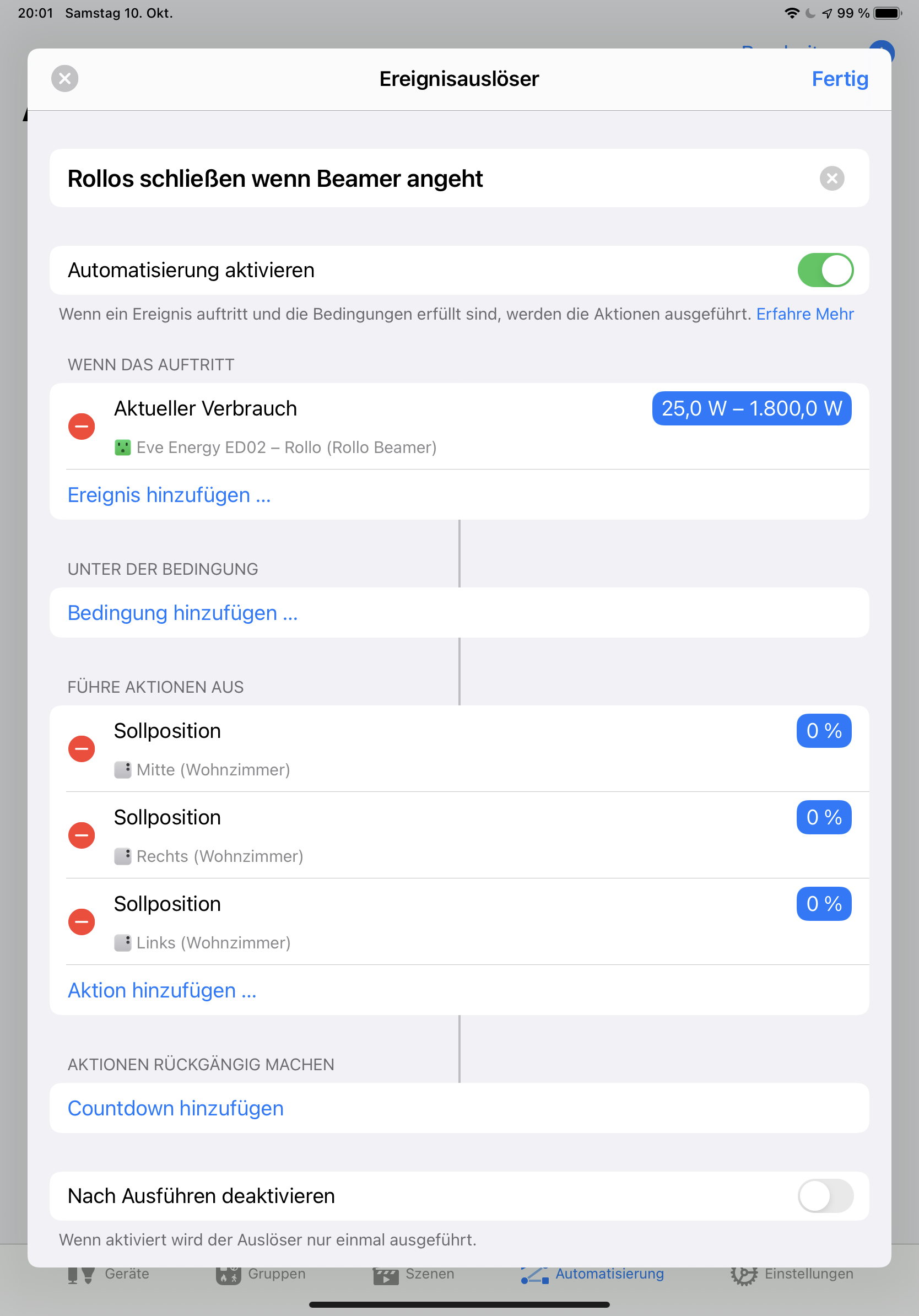The height and width of the screenshot is (1316, 919).
Task: Delete the Mitte (Wohnzimmer) Sollposition action
Action: pyautogui.click(x=82, y=748)
